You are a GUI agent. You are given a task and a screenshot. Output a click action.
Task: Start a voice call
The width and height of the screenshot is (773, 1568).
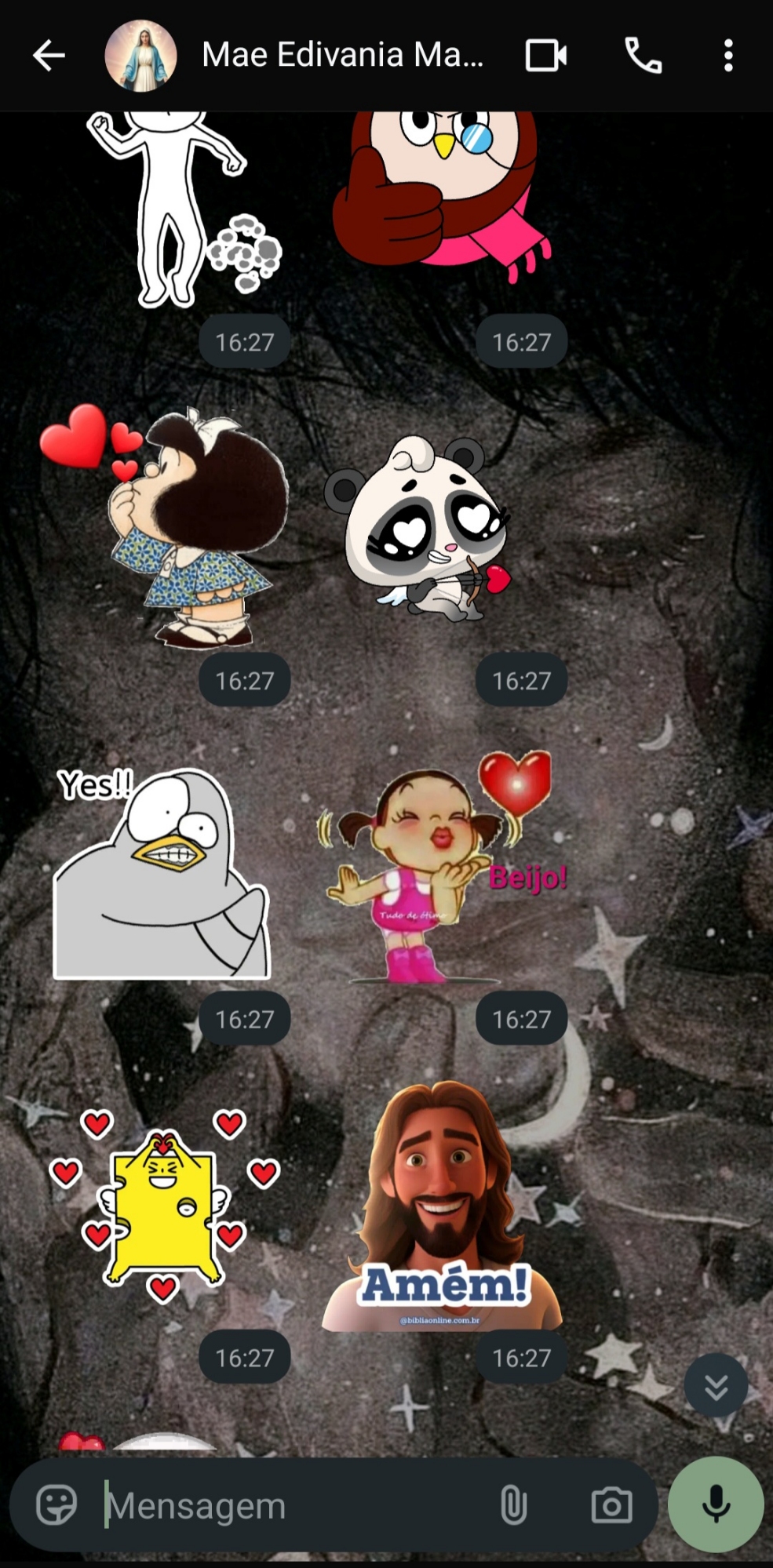coord(643,56)
